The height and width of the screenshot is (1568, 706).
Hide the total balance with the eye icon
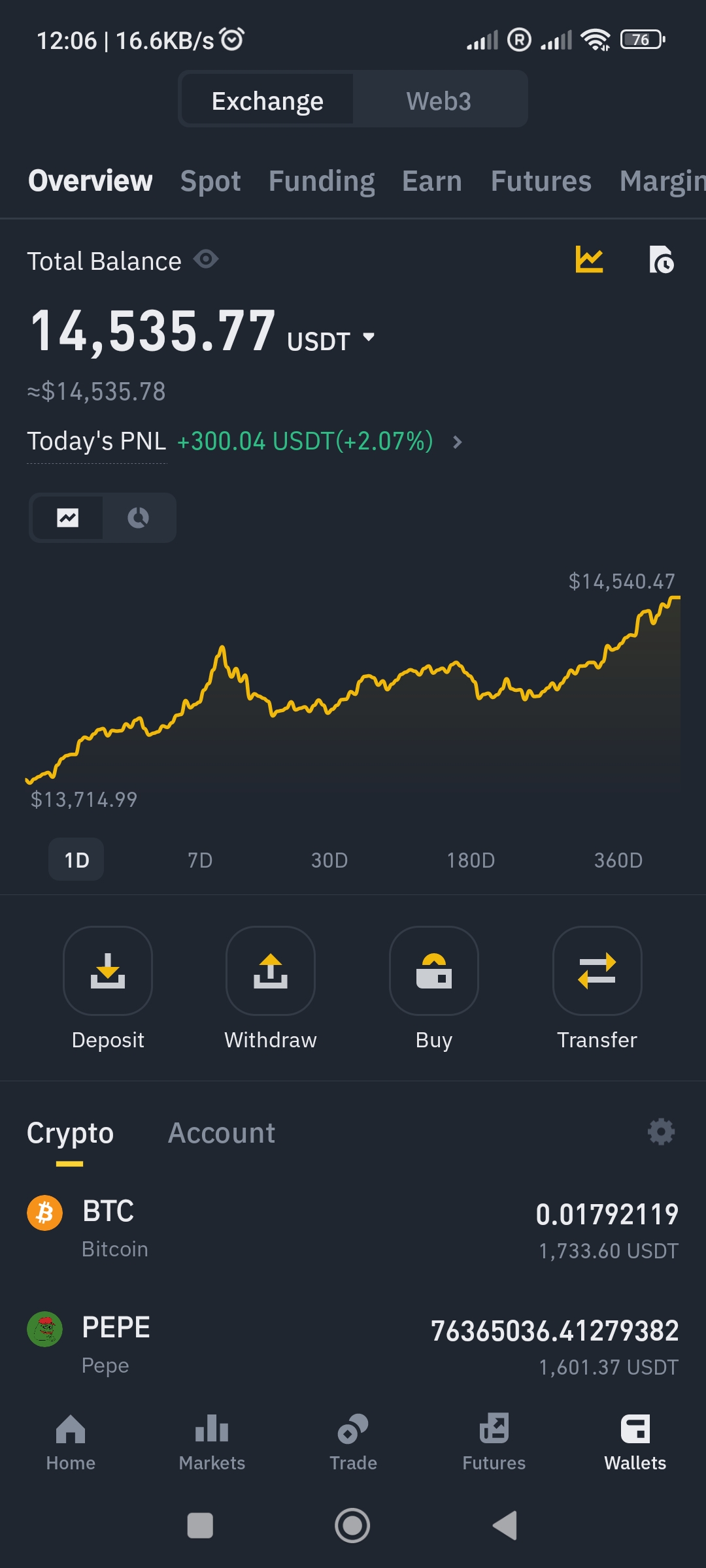[x=206, y=260]
